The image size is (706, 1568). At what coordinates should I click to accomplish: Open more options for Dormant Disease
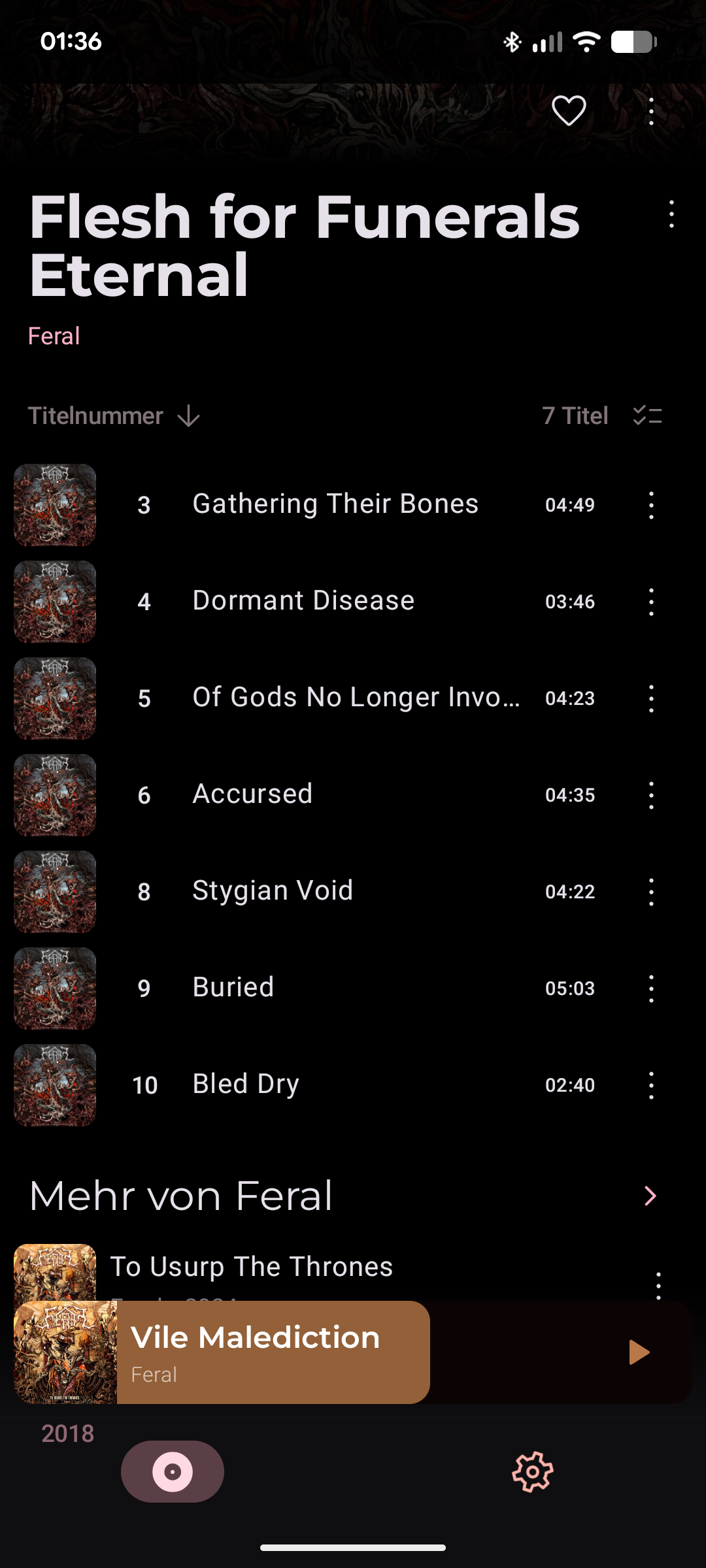tap(651, 602)
